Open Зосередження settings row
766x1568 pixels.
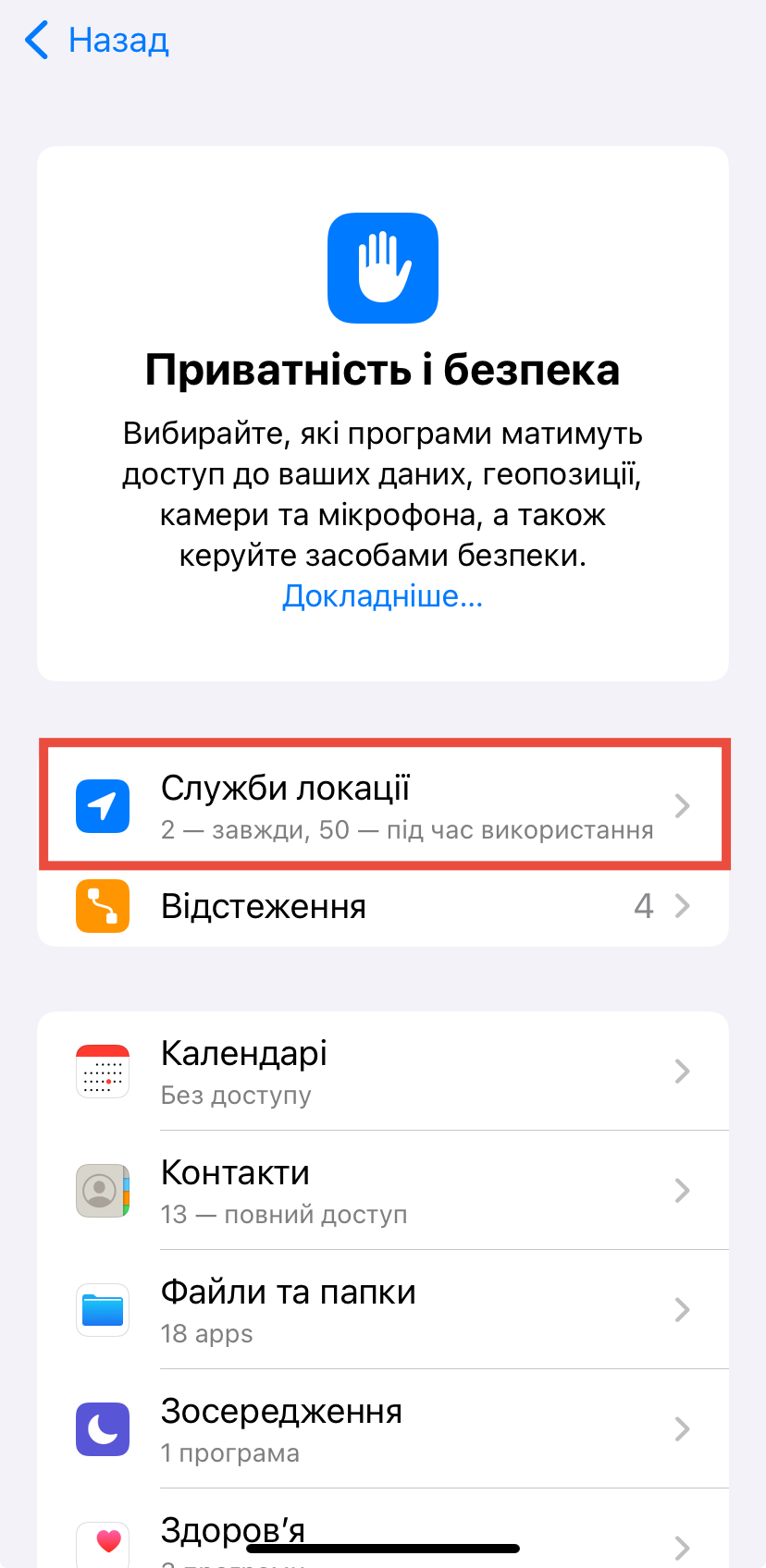tap(383, 1429)
